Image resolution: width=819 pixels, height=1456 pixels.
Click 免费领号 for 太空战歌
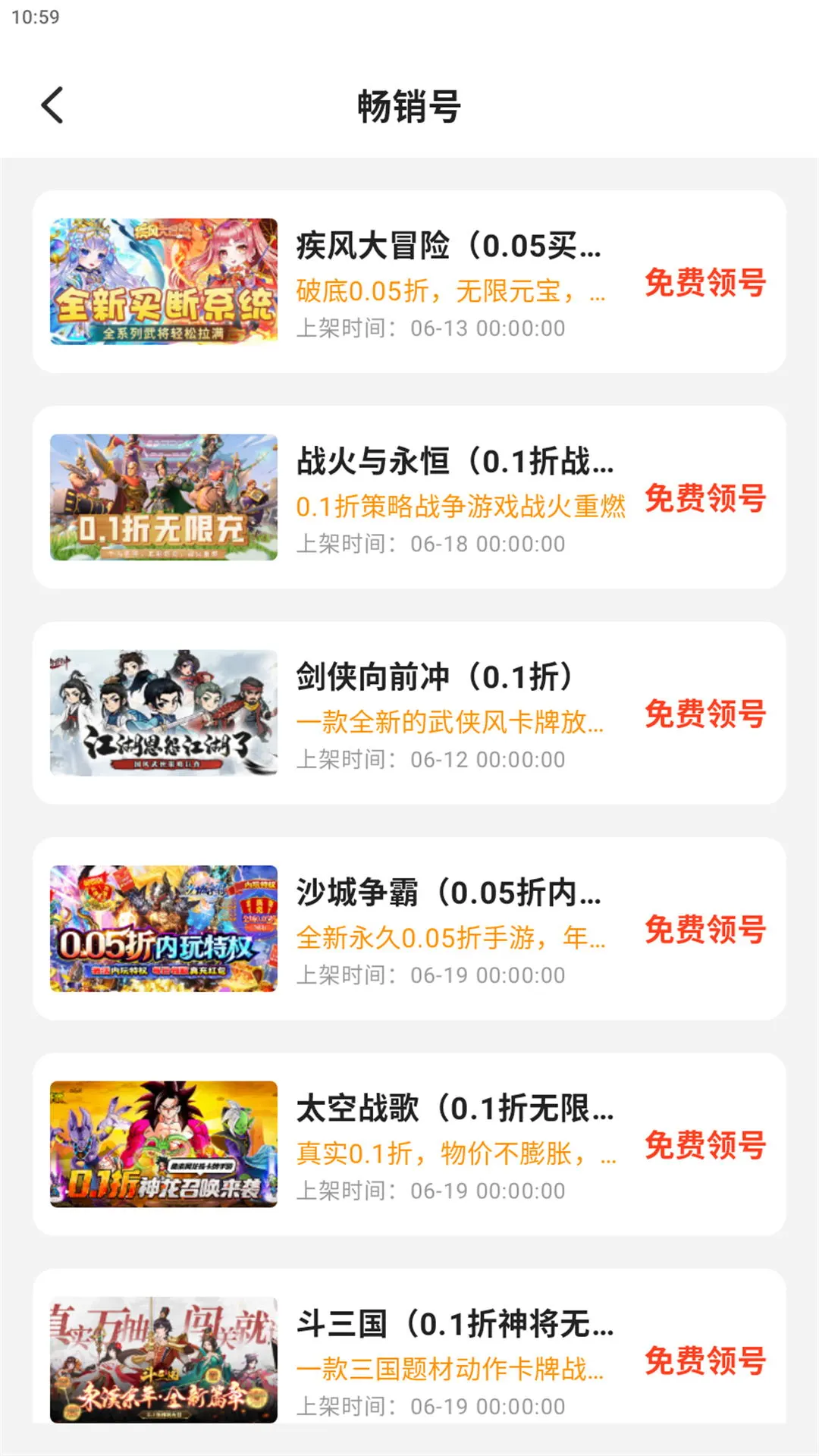[x=708, y=1145]
